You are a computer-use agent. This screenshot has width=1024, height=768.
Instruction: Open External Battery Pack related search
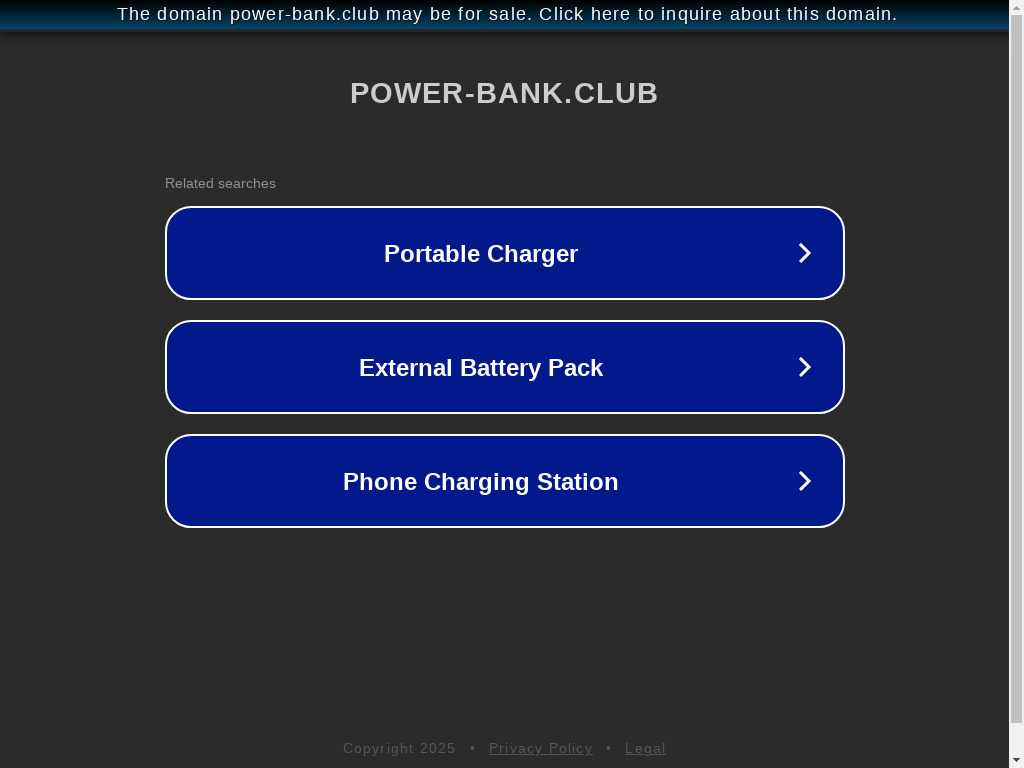(504, 367)
